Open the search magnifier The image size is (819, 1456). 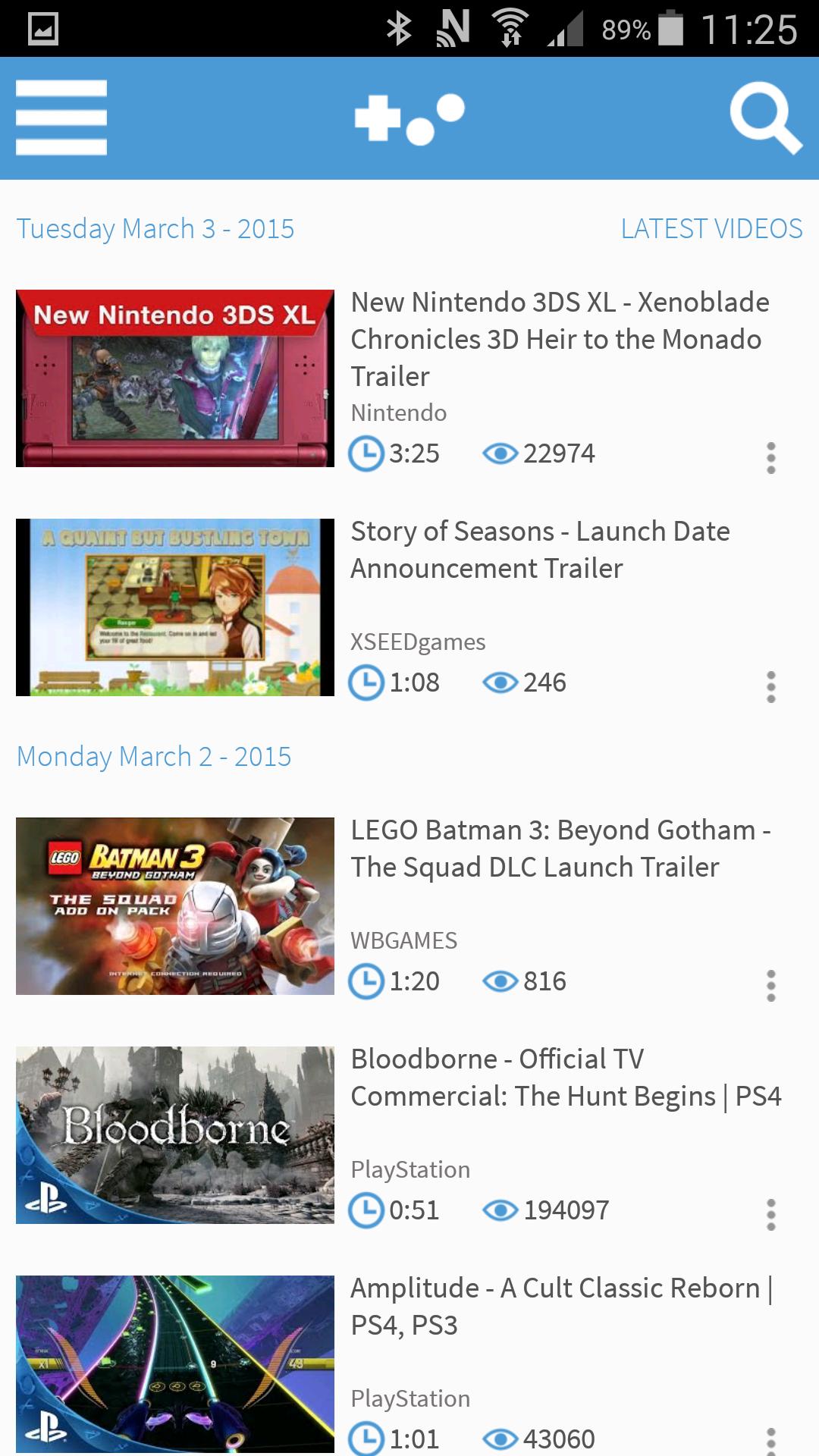(x=764, y=118)
